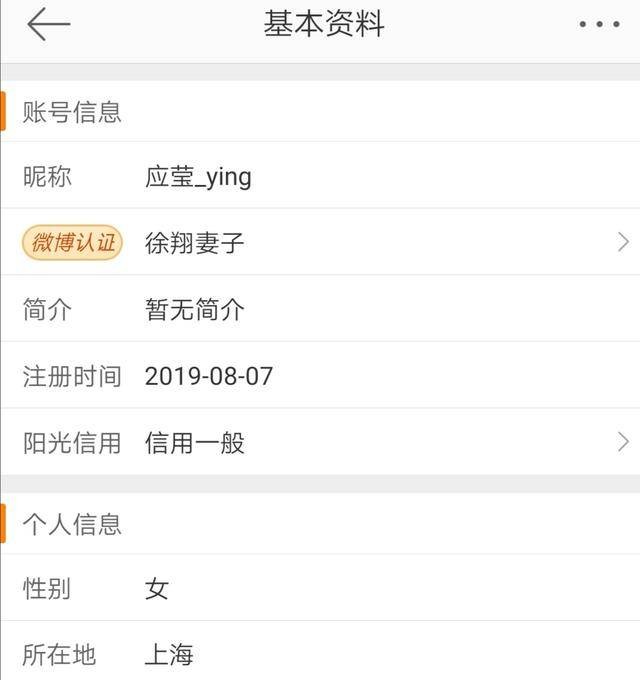Open the three-dot overflow menu
The width and height of the screenshot is (640, 680).
[599, 25]
